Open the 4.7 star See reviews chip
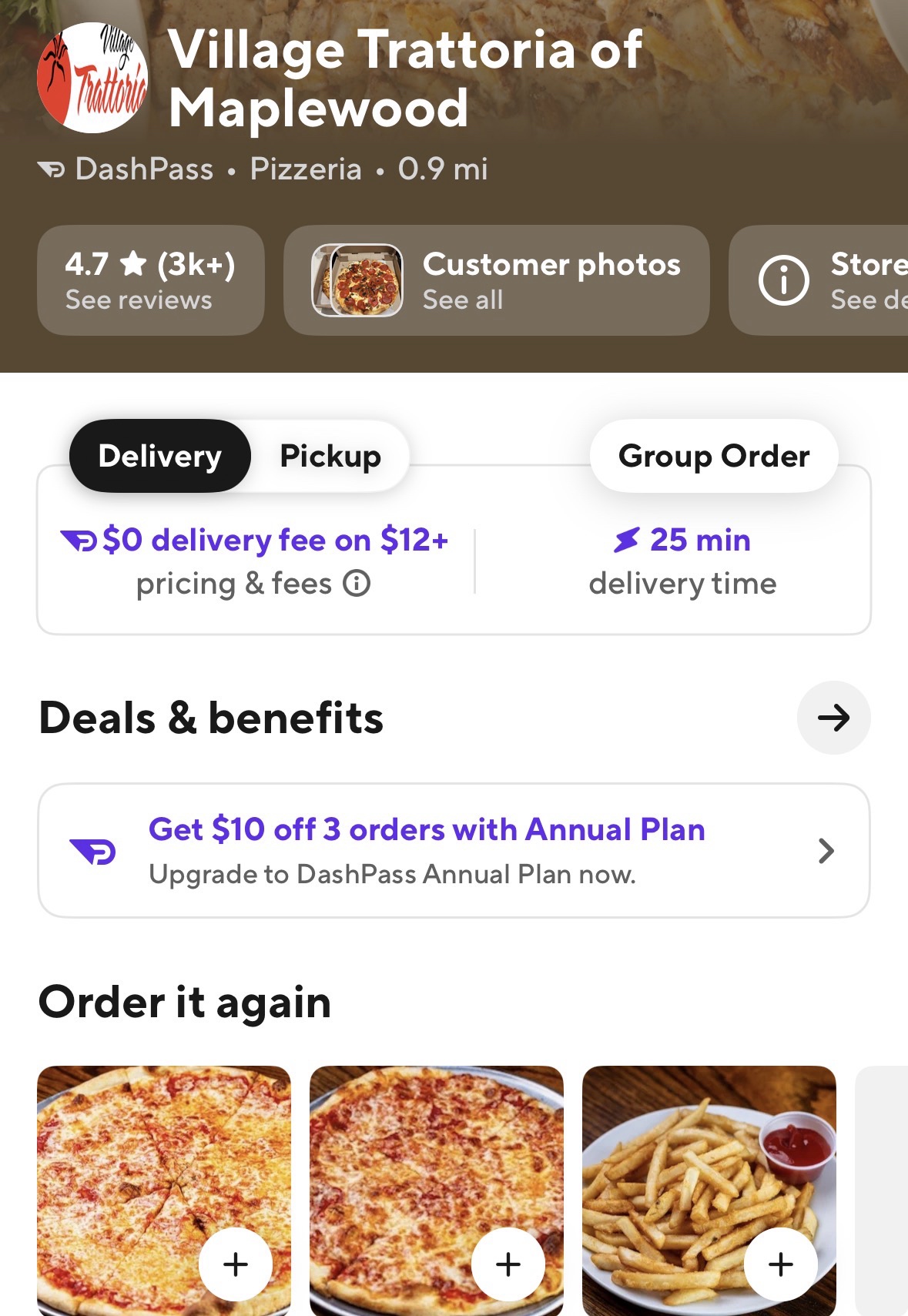This screenshot has width=908, height=1316. (150, 280)
